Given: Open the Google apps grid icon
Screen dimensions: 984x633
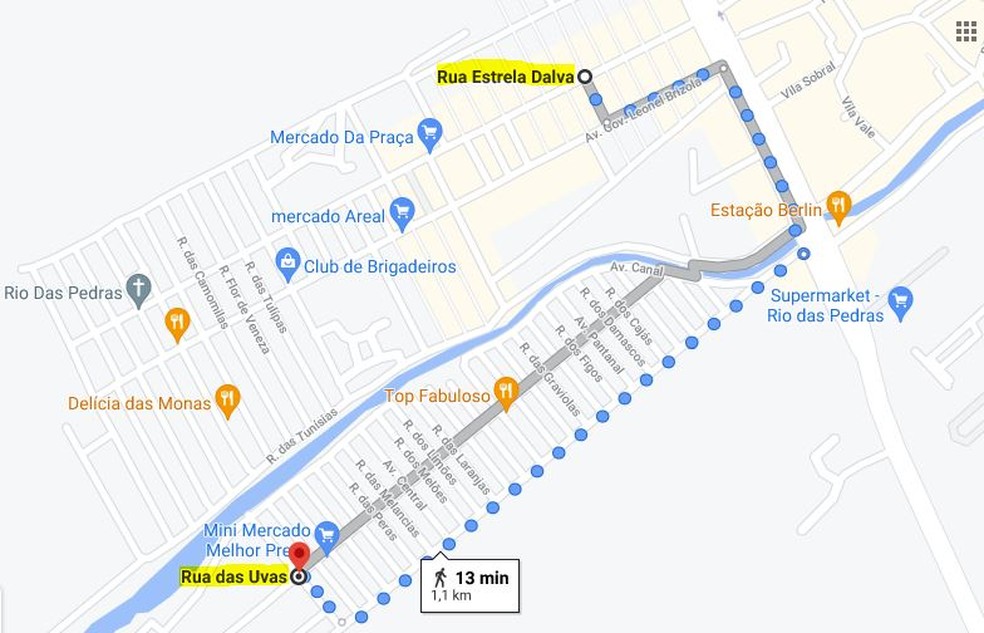Looking at the screenshot, I should (966, 31).
